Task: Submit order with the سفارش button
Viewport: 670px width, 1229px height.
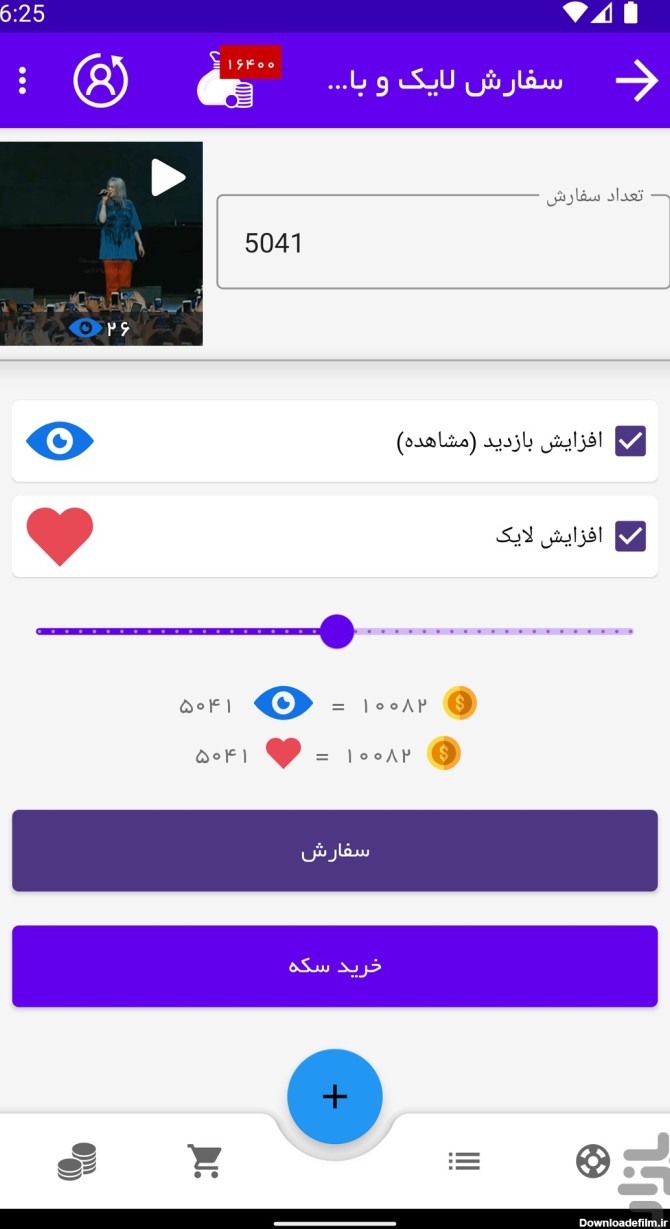Action: [x=335, y=851]
